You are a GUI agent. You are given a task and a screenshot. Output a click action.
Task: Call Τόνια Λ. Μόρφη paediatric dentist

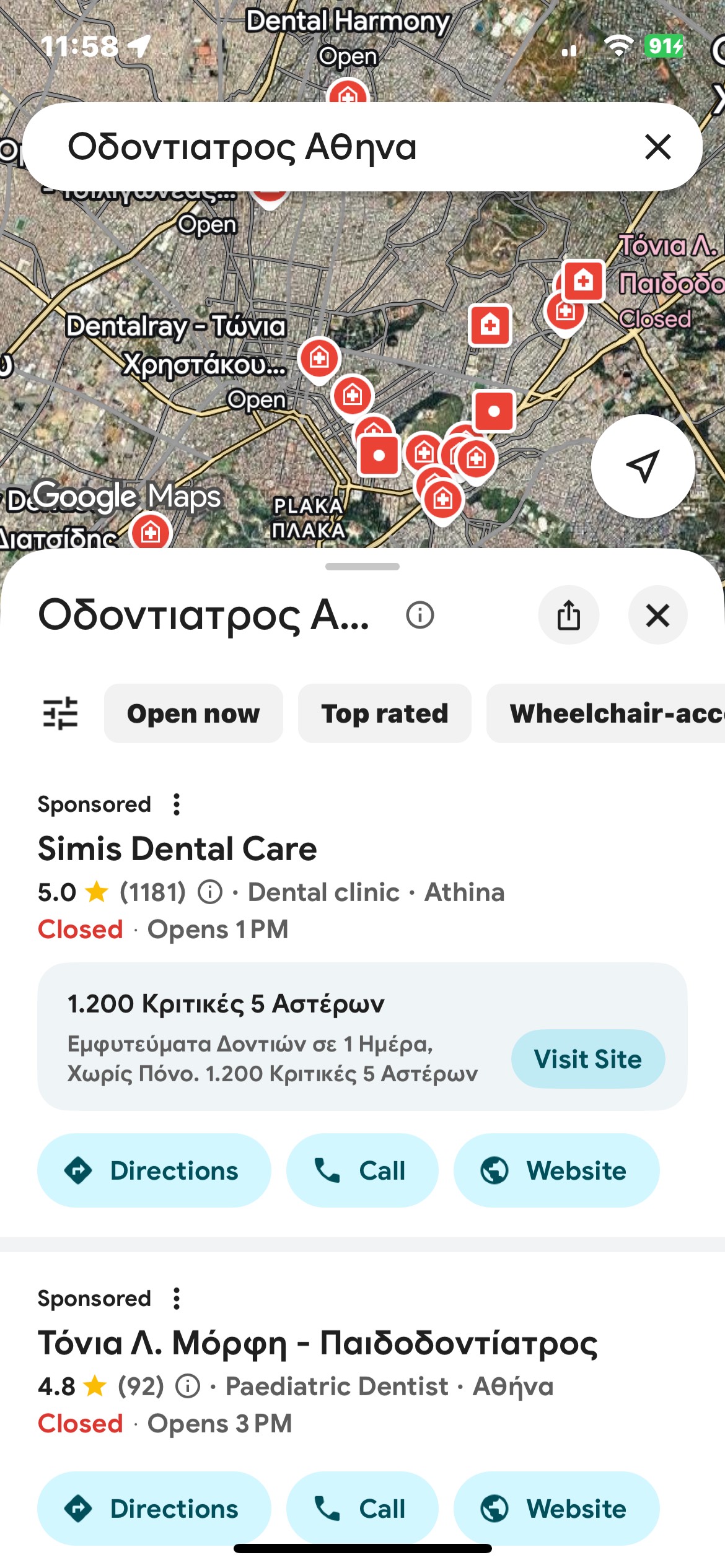(362, 1509)
